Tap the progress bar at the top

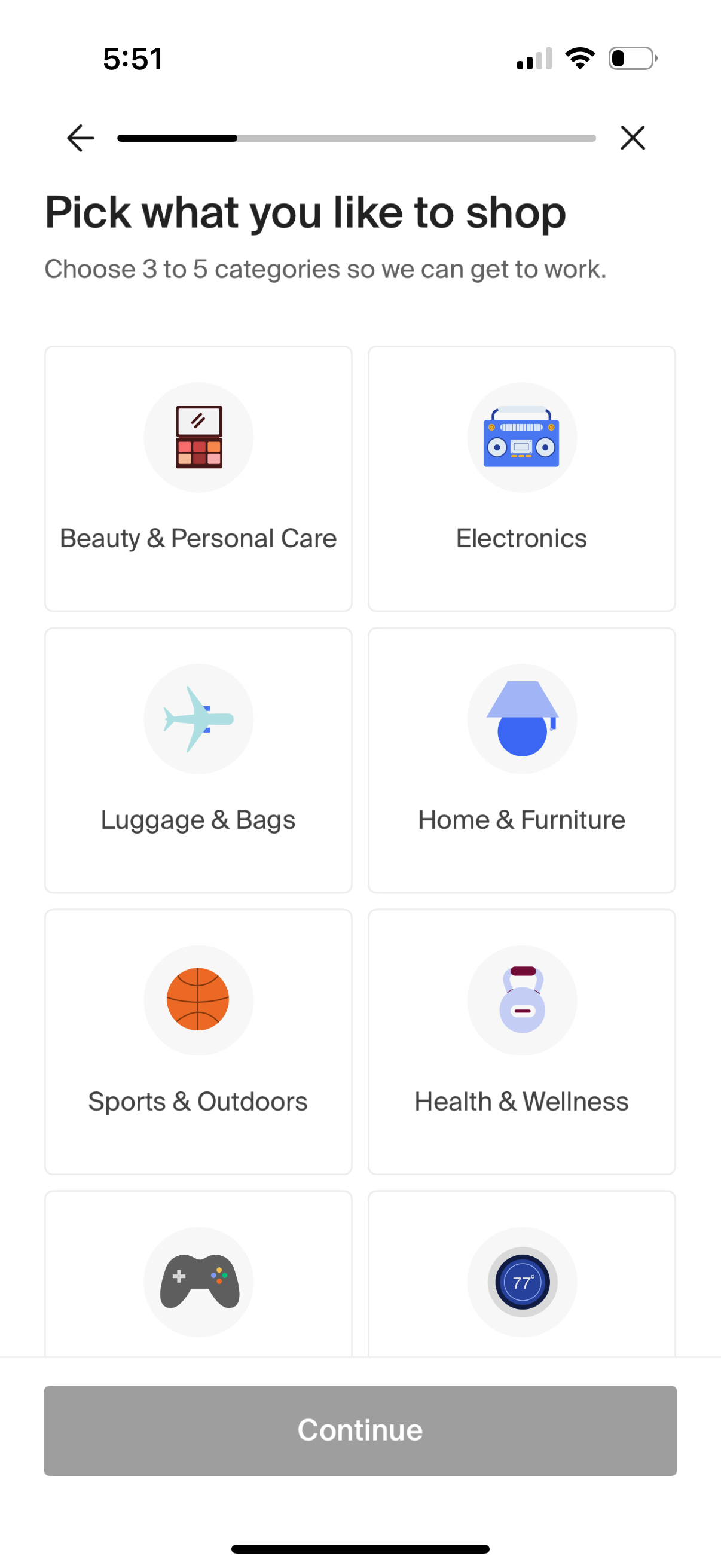coord(356,138)
